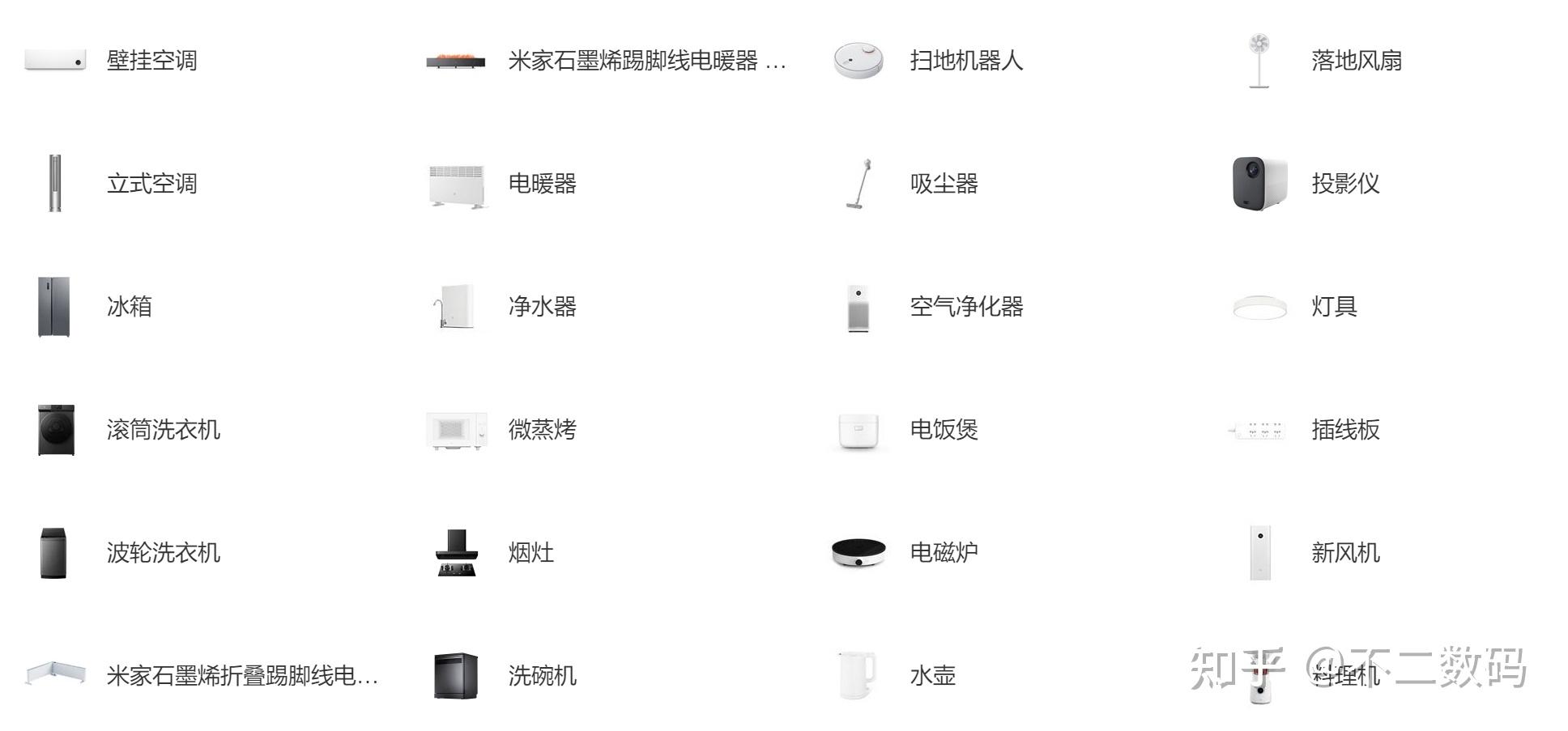Choose 插线板 from the list
The image size is (1568, 731).
pyautogui.click(x=1345, y=430)
